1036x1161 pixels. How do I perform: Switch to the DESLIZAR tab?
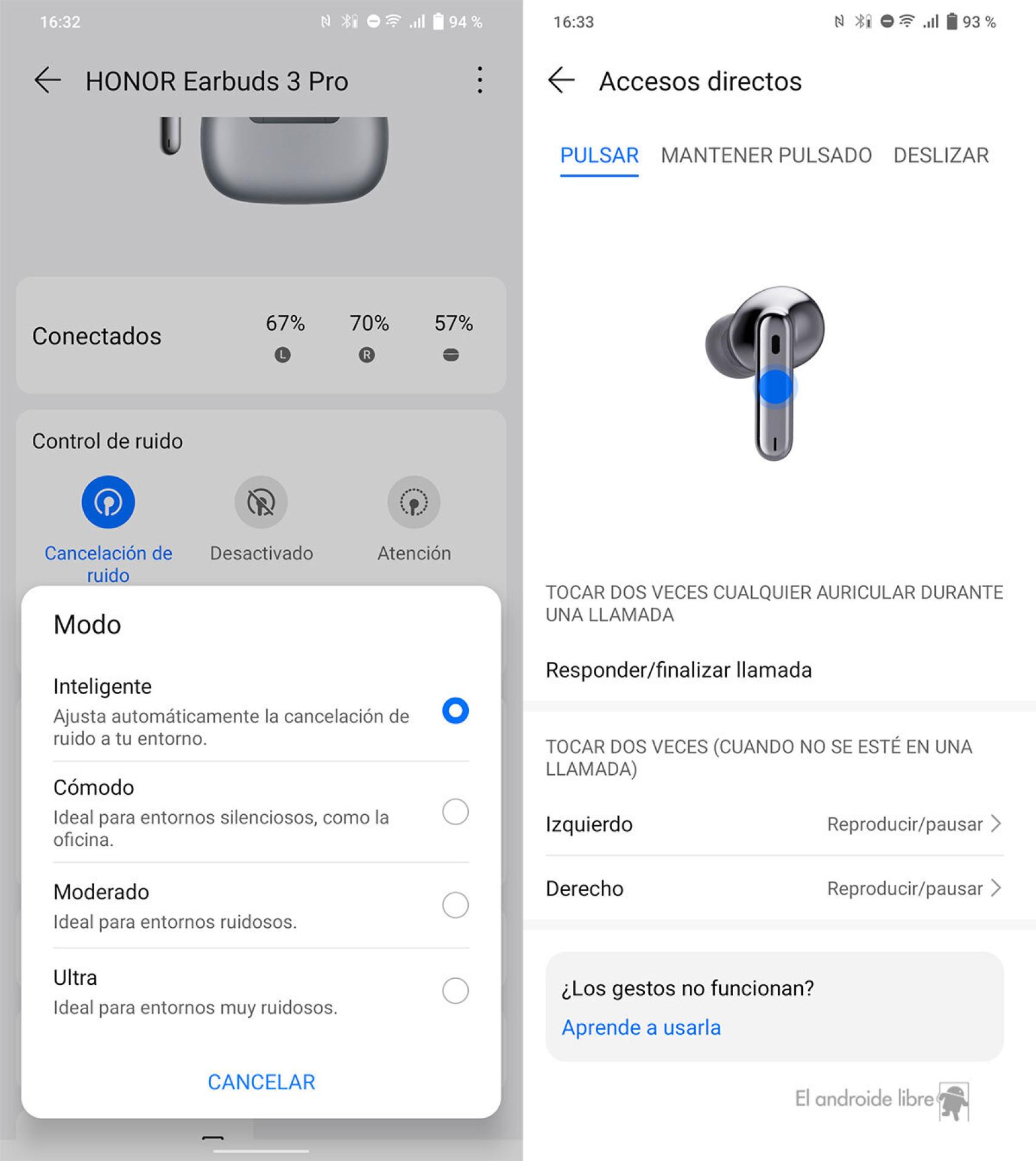point(941,156)
